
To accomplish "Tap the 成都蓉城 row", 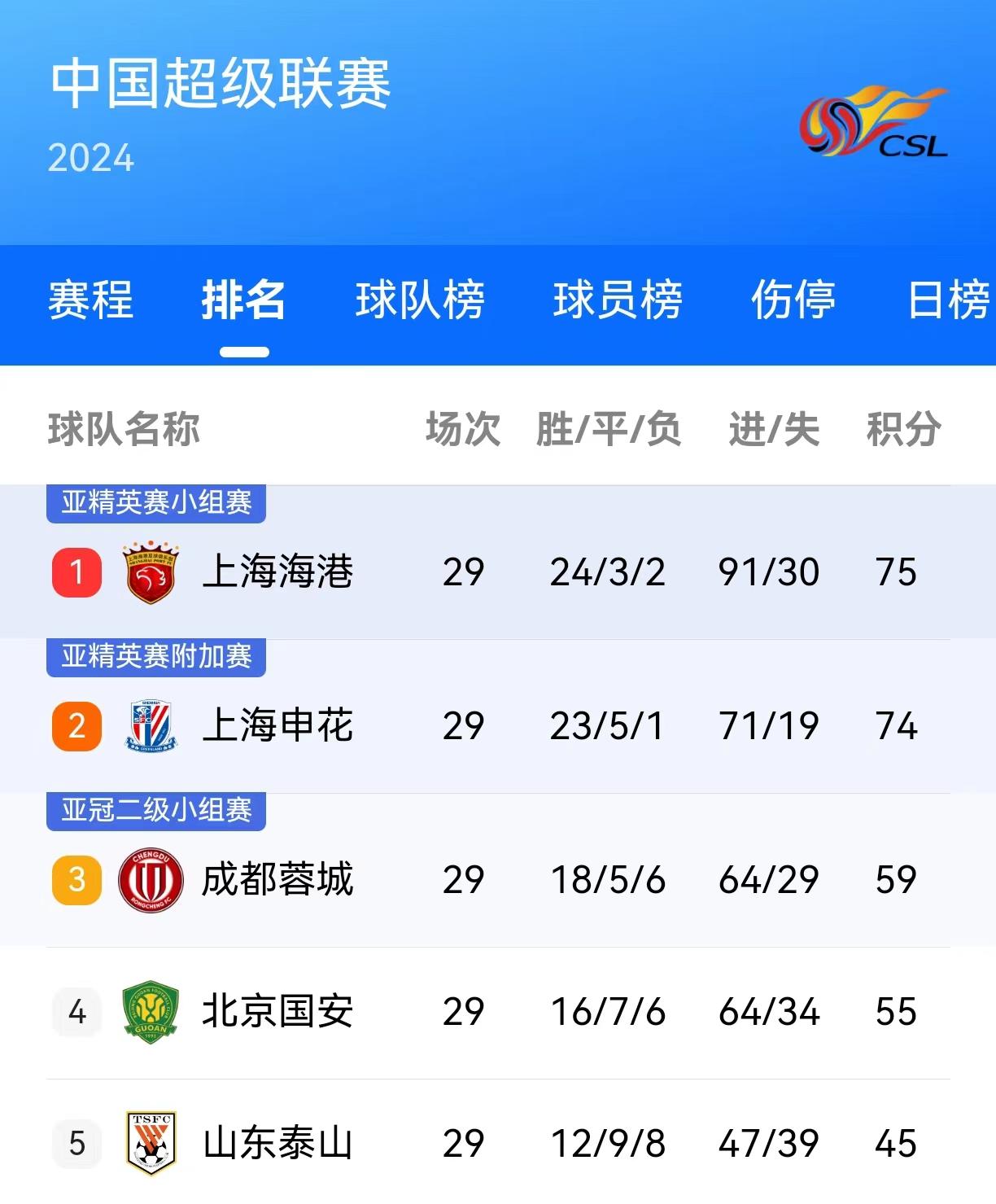I will (x=277, y=880).
